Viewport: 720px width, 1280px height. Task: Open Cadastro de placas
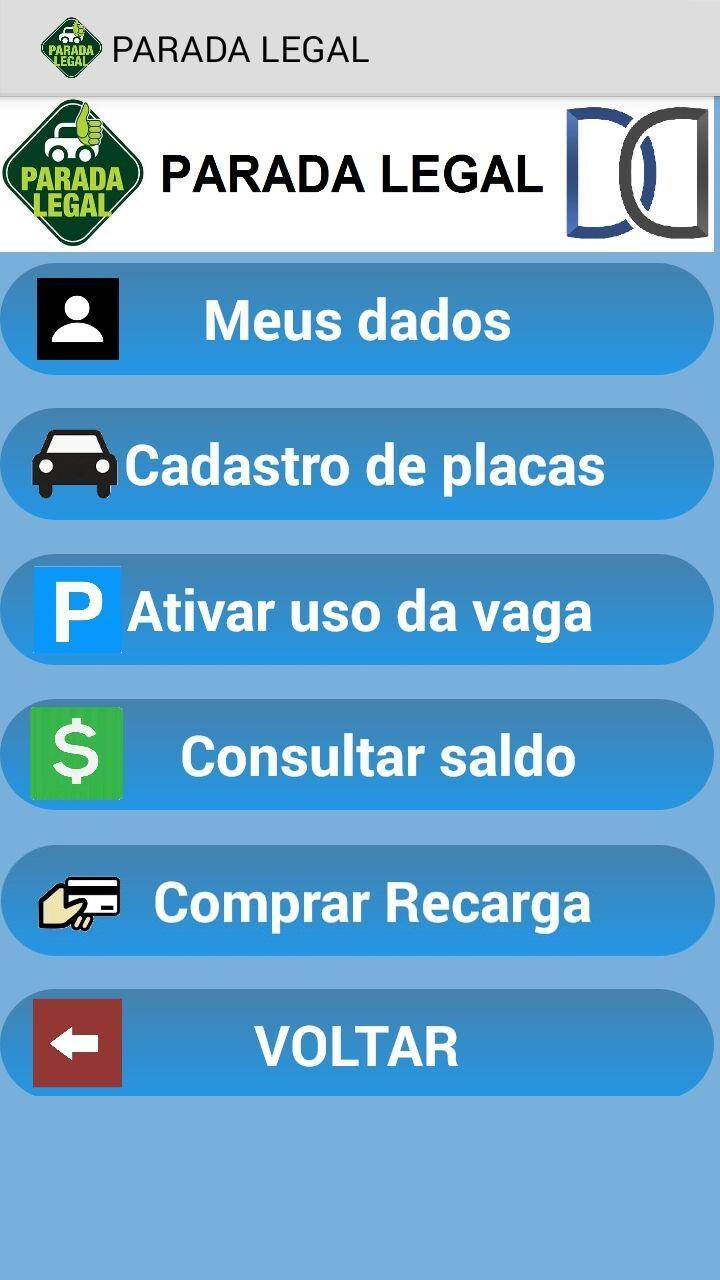[360, 463]
